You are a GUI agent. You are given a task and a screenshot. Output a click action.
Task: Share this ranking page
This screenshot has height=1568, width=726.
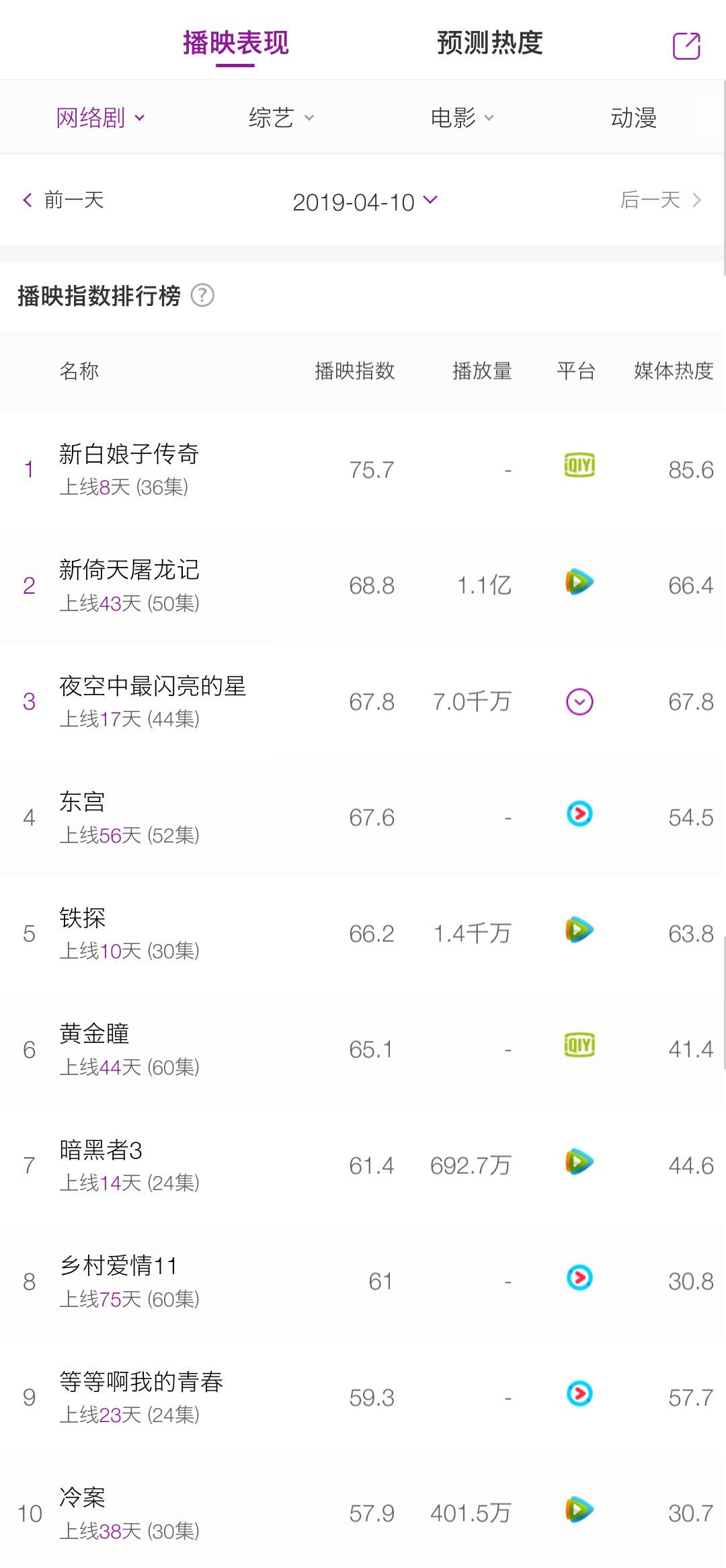click(686, 46)
